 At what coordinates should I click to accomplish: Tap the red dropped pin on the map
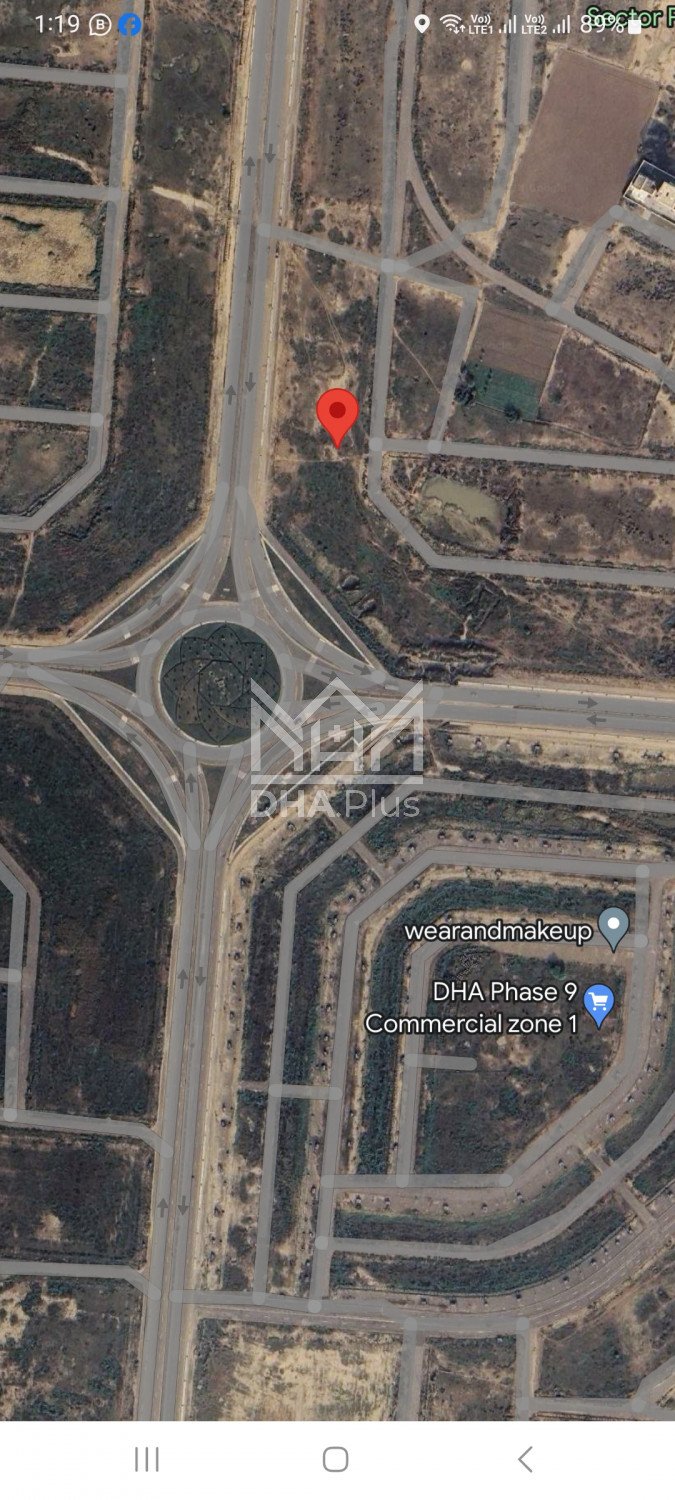point(337,413)
